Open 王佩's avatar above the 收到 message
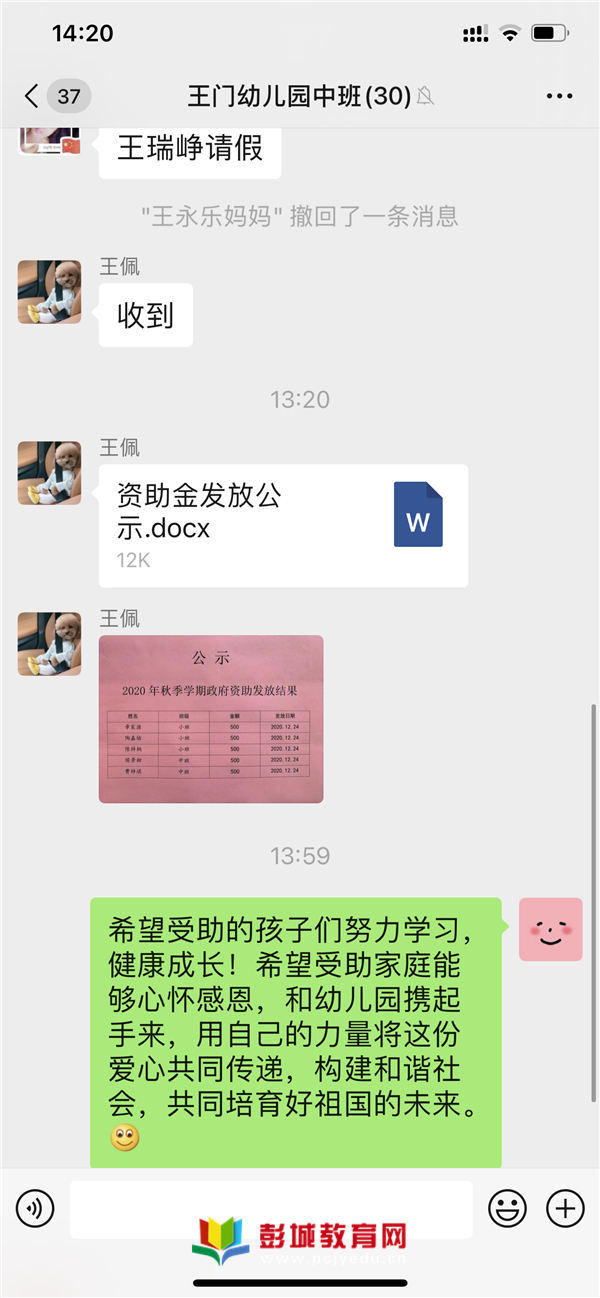The width and height of the screenshot is (600, 1298). tap(50, 292)
